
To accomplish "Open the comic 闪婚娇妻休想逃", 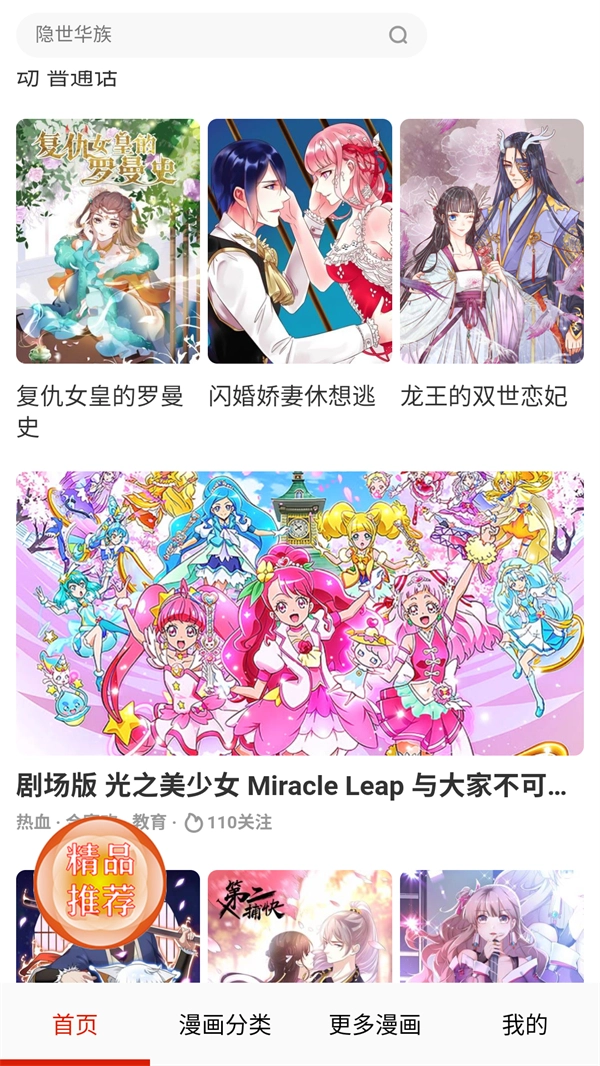I will pos(299,241).
